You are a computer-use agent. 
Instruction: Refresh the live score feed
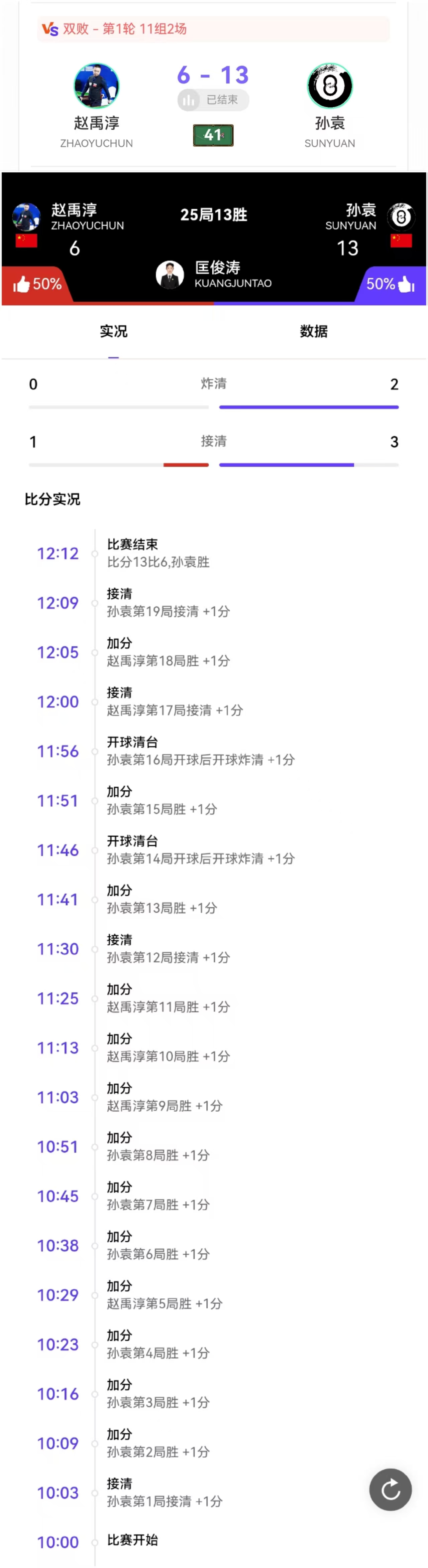click(390, 1489)
